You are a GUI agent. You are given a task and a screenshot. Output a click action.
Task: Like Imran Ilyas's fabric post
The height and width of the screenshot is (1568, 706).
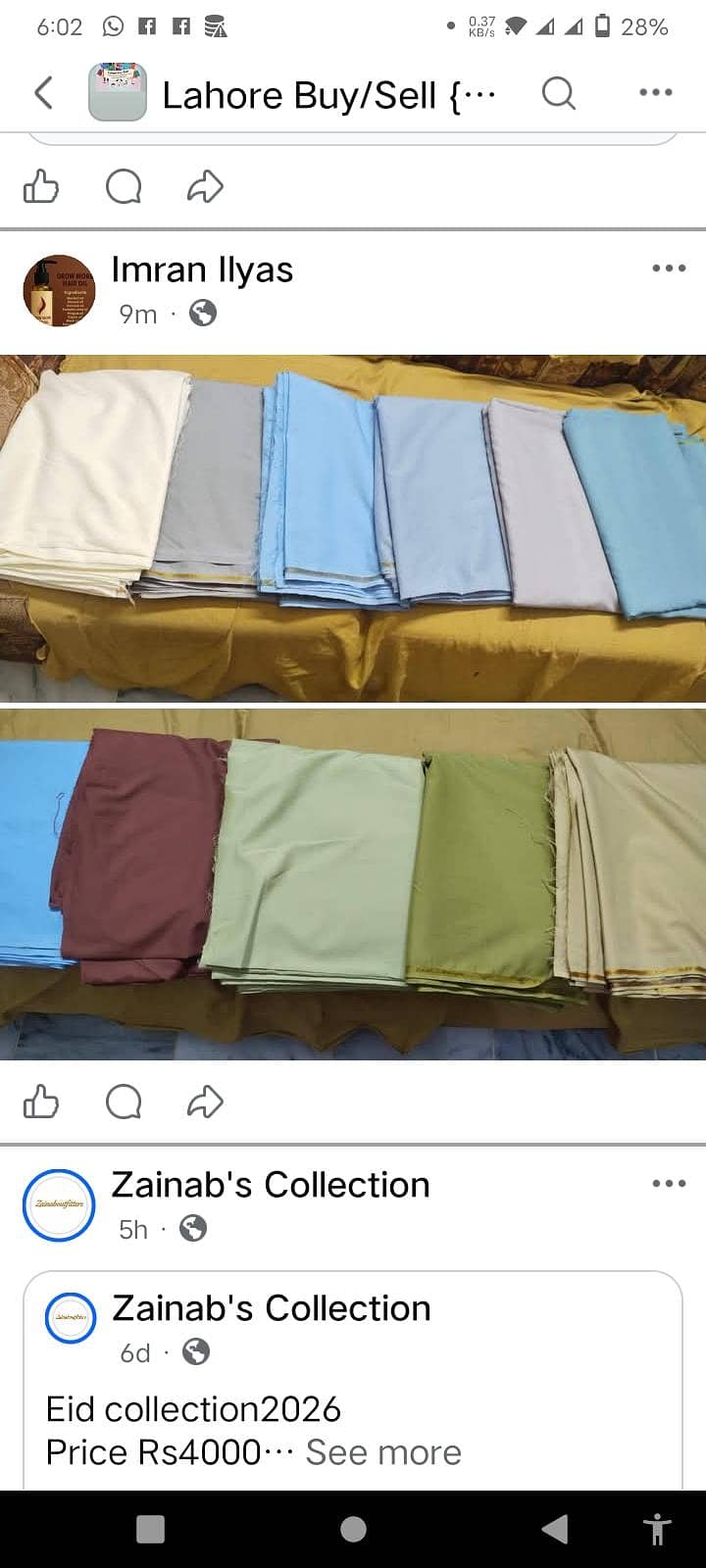click(x=41, y=1102)
